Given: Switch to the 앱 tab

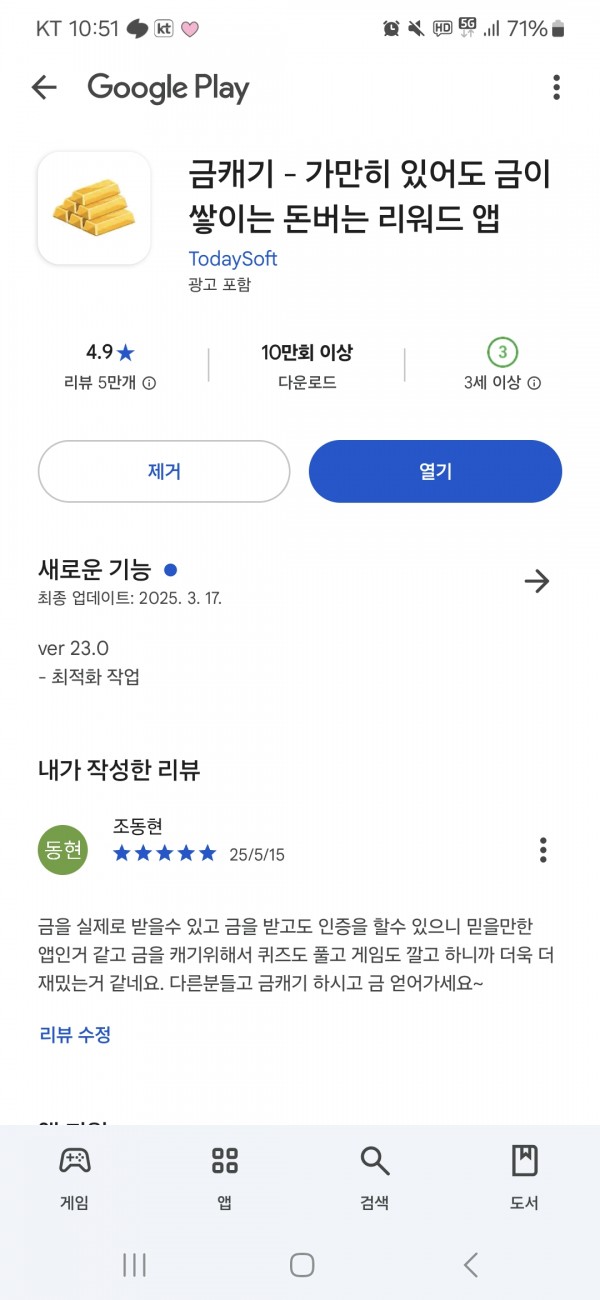Looking at the screenshot, I should [x=225, y=1177].
